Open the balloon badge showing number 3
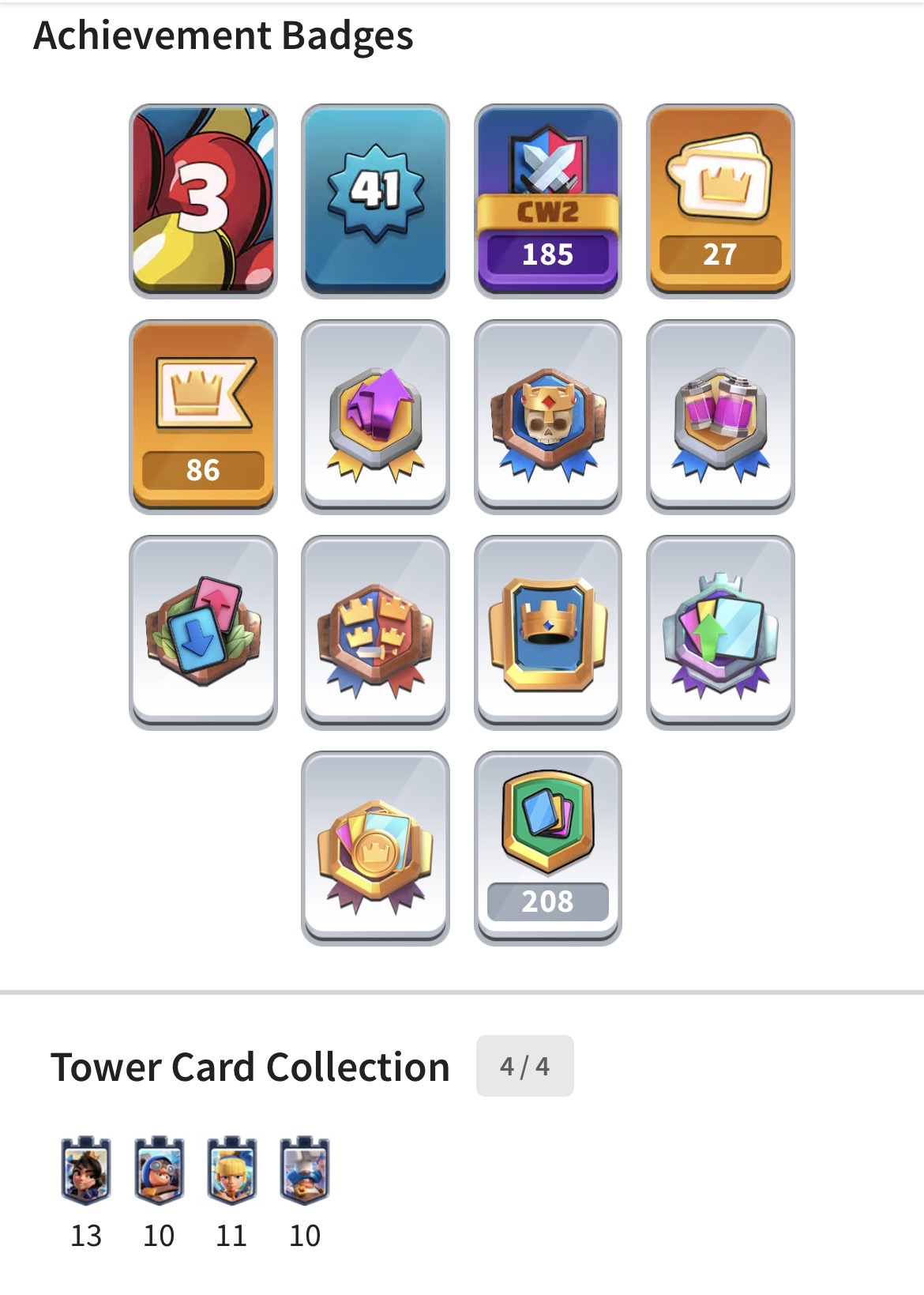 pos(203,201)
